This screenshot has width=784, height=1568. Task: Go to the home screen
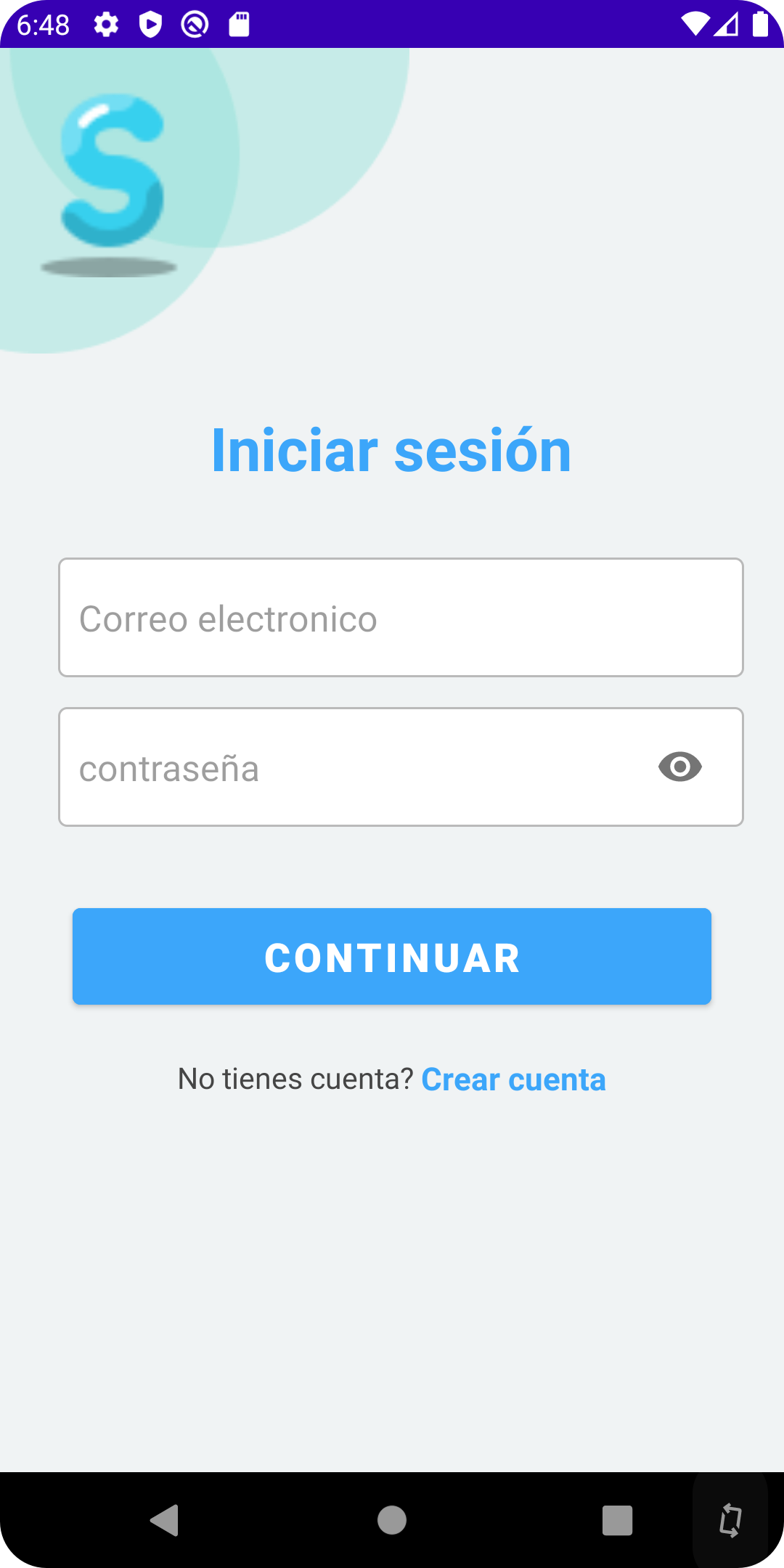[392, 1520]
